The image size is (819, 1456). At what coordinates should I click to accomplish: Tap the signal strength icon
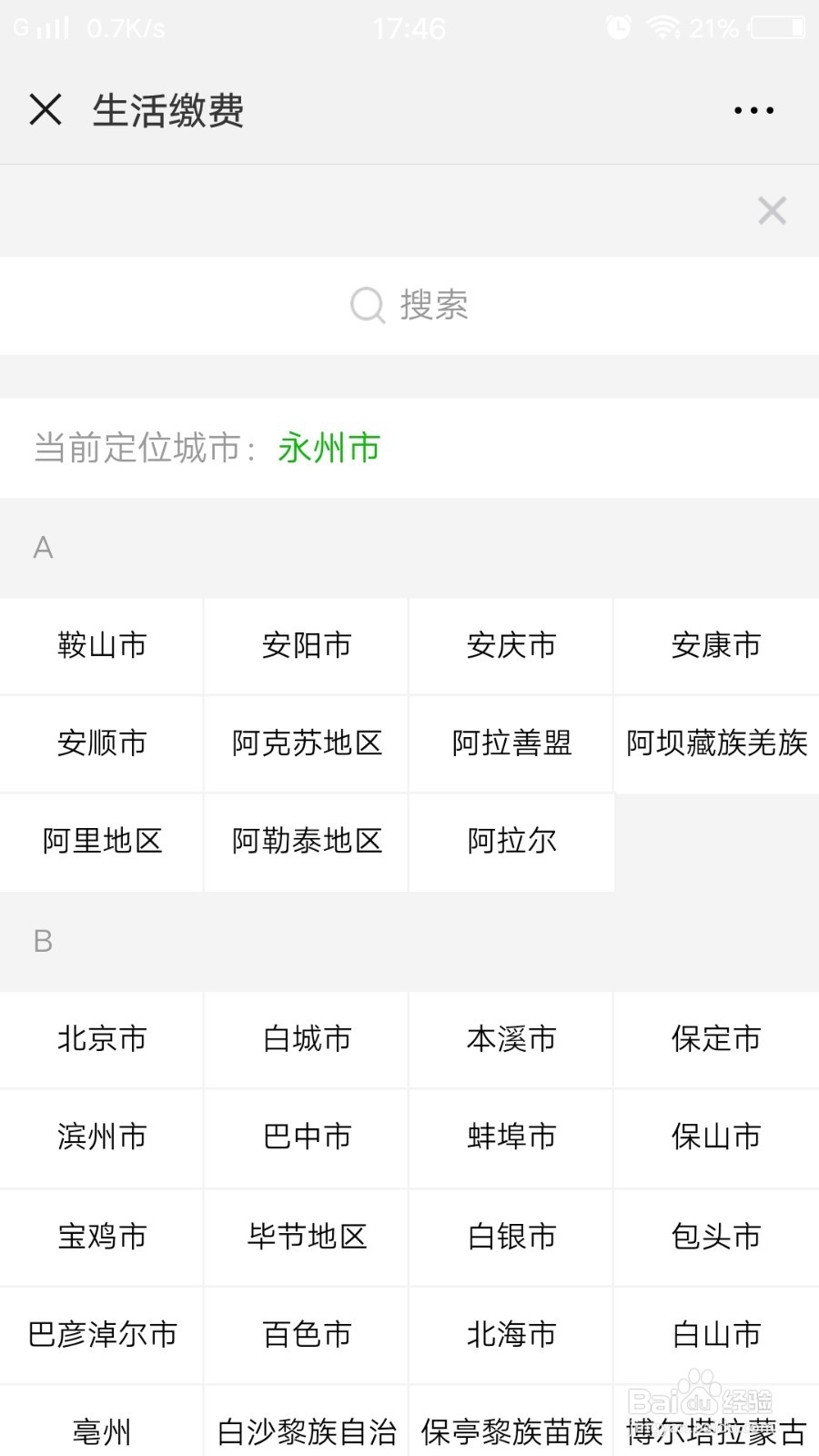(52, 27)
